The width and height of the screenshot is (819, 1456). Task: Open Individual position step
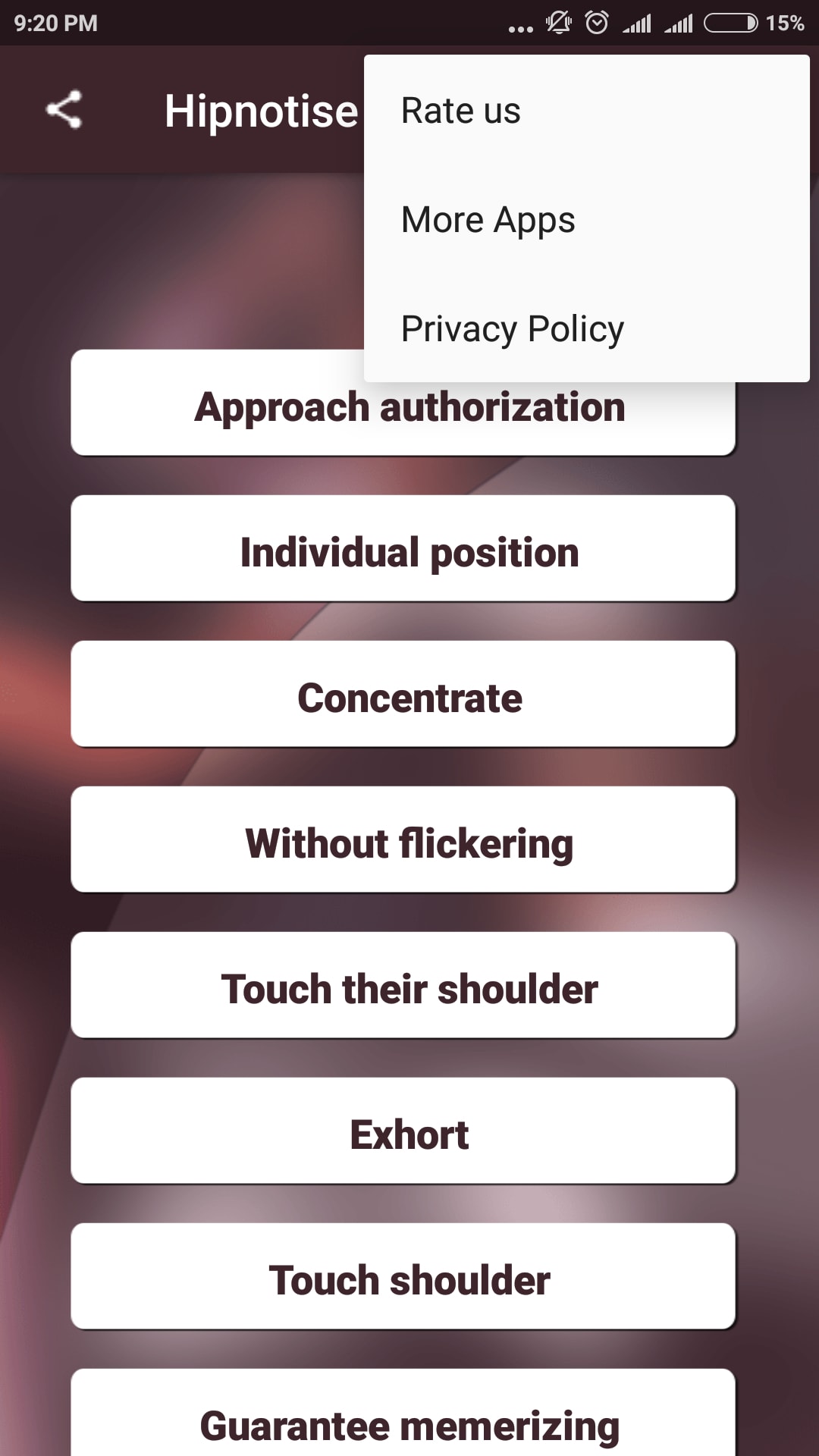click(403, 548)
